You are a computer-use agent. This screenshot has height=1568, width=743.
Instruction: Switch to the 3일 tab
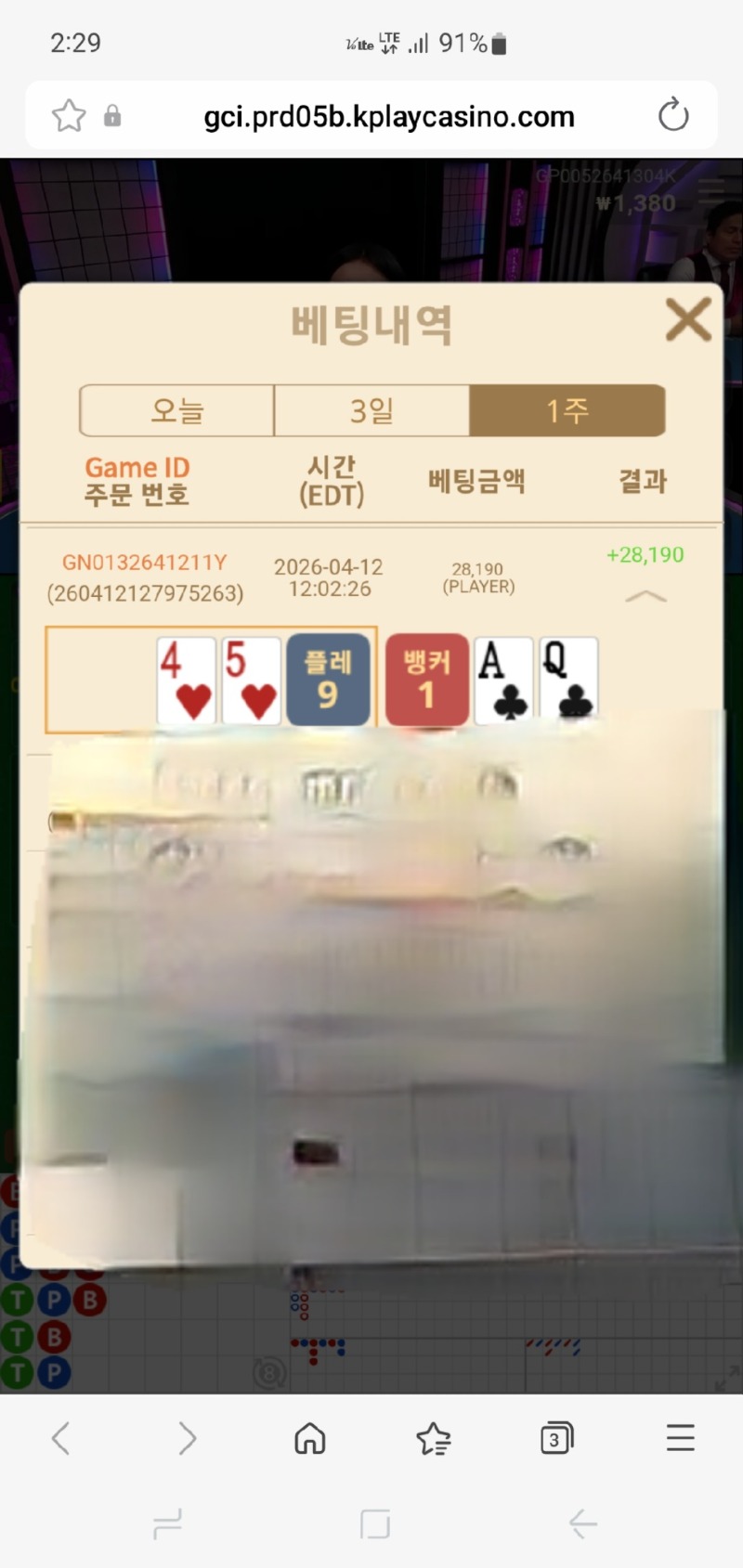[x=371, y=410]
